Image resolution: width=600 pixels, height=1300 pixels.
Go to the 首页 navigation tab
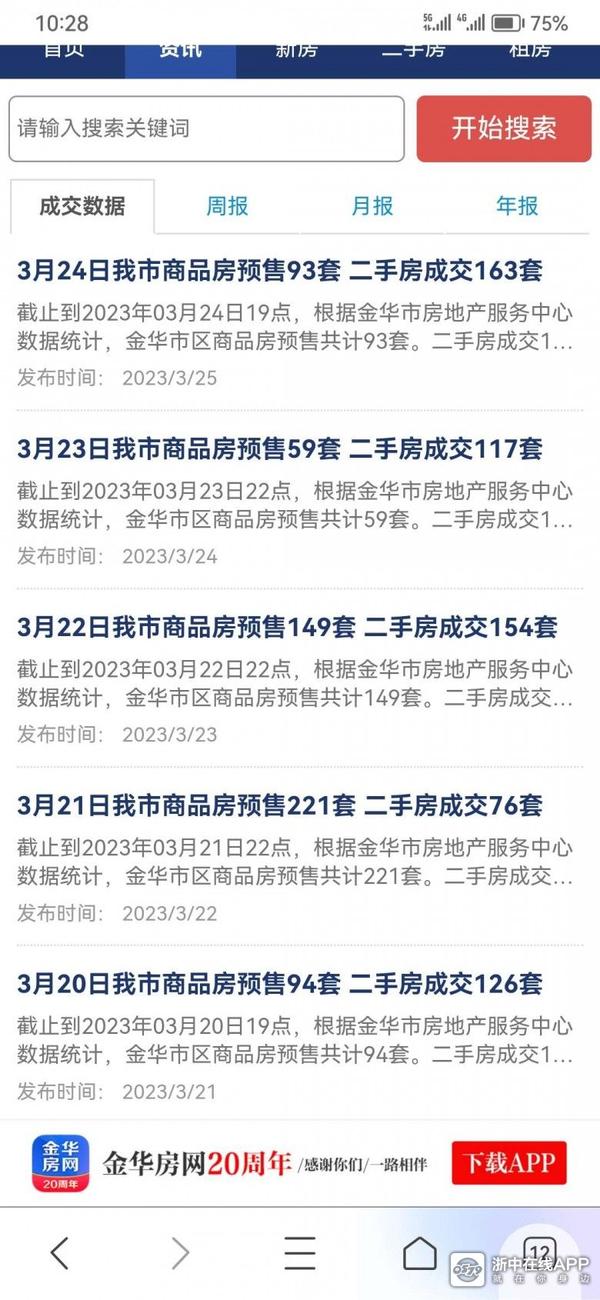pos(65,52)
